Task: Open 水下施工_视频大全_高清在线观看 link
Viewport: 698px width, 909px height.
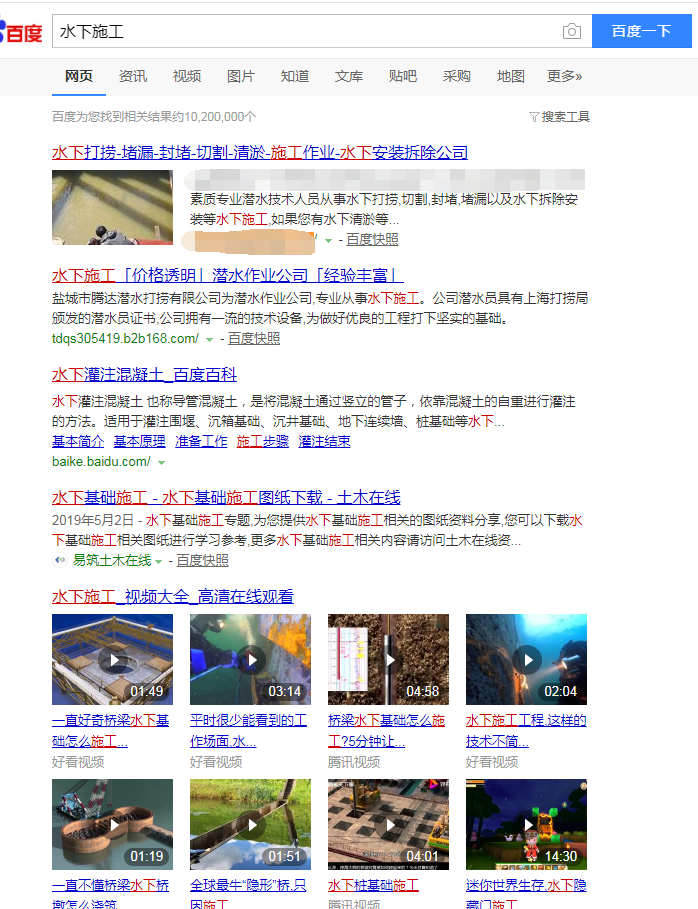Action: (173, 597)
